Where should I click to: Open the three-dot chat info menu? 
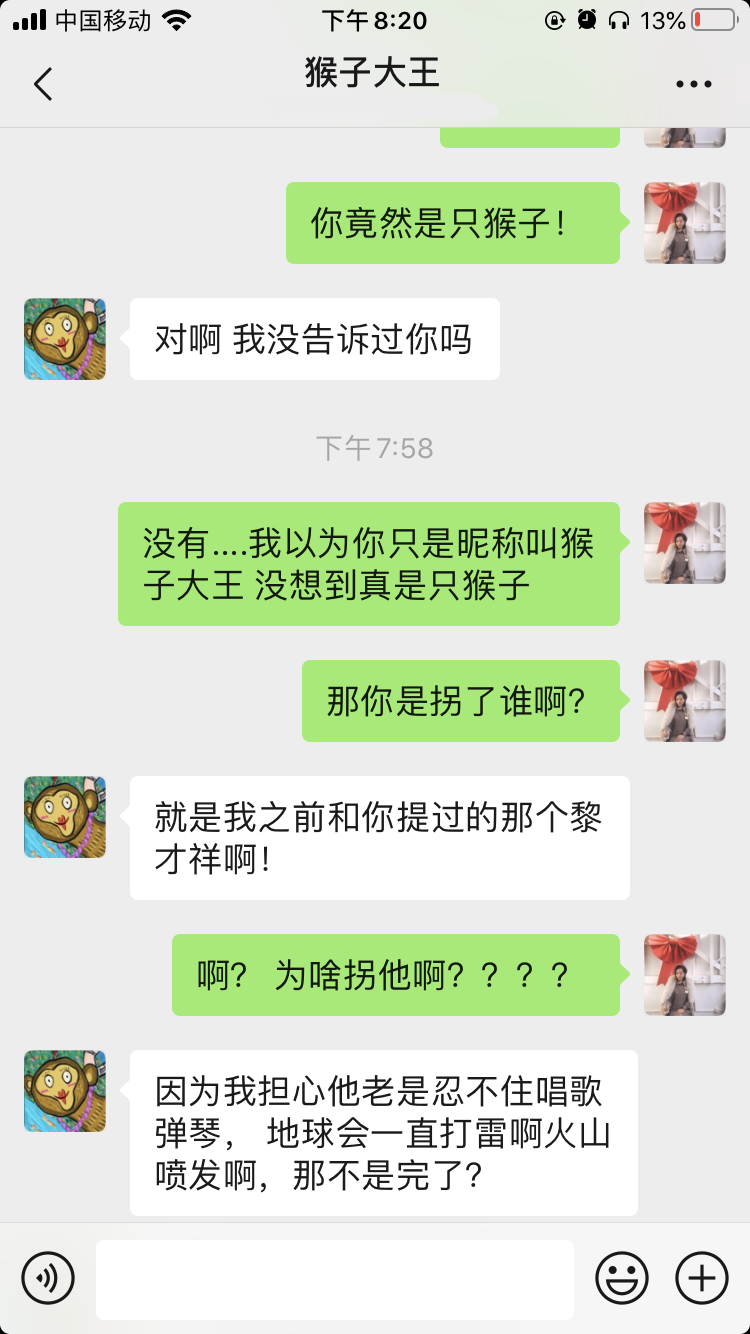pyautogui.click(x=693, y=85)
